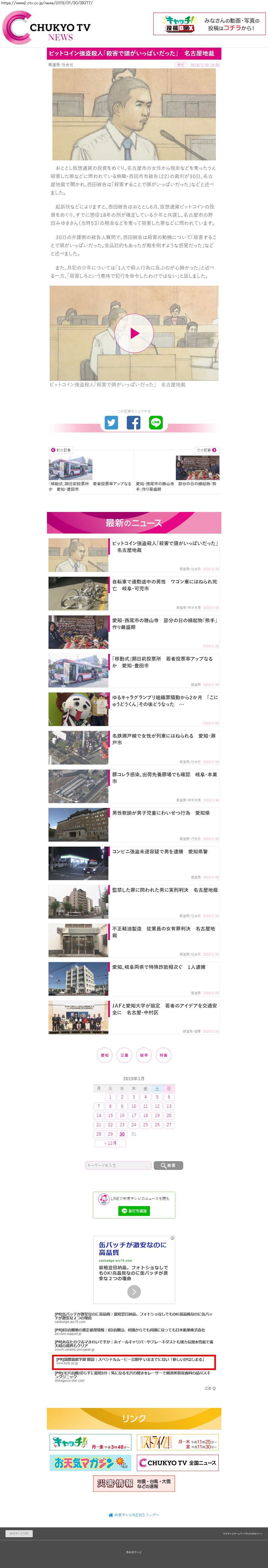The image size is (268, 1568).
Task: Select January 30 in the calendar
Action: tap(122, 1134)
